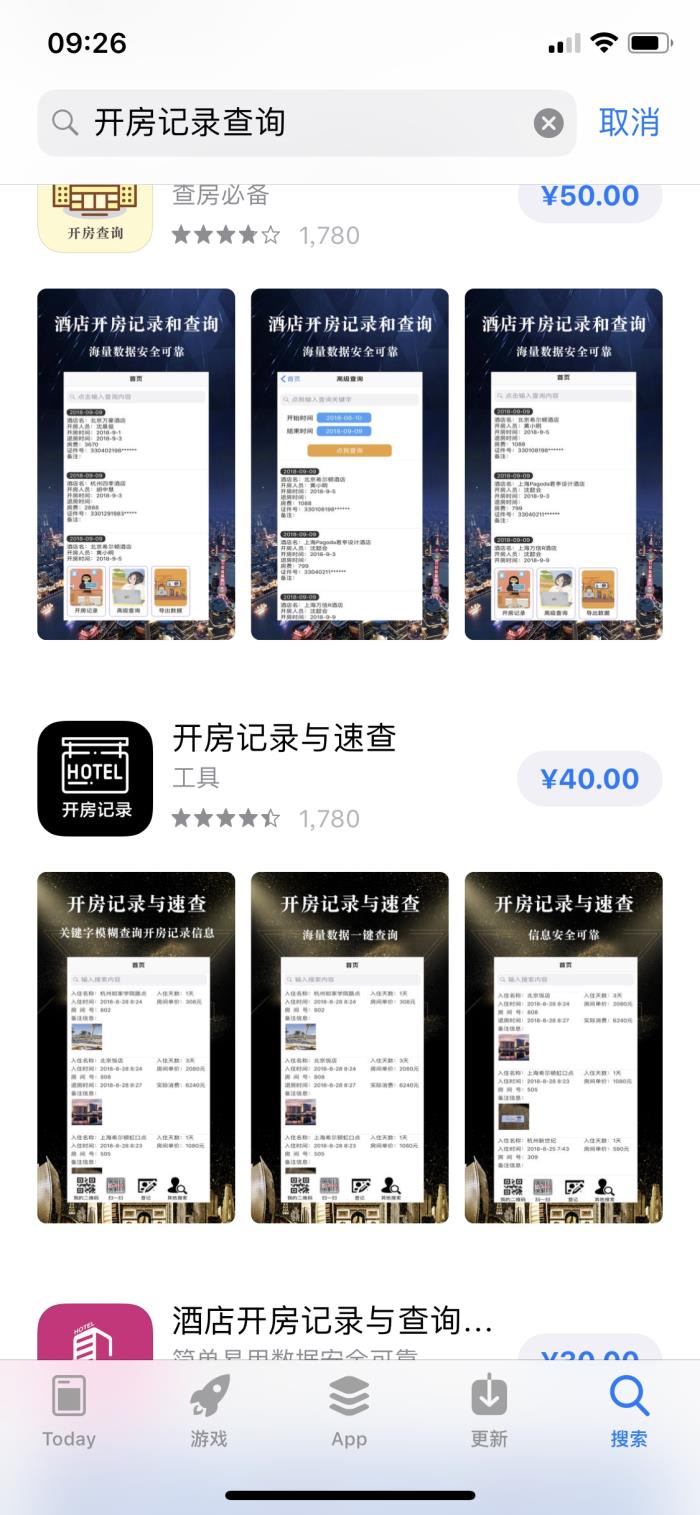The height and width of the screenshot is (1515, 700).
Task: Switch to the 更新 tab
Action: click(489, 1411)
